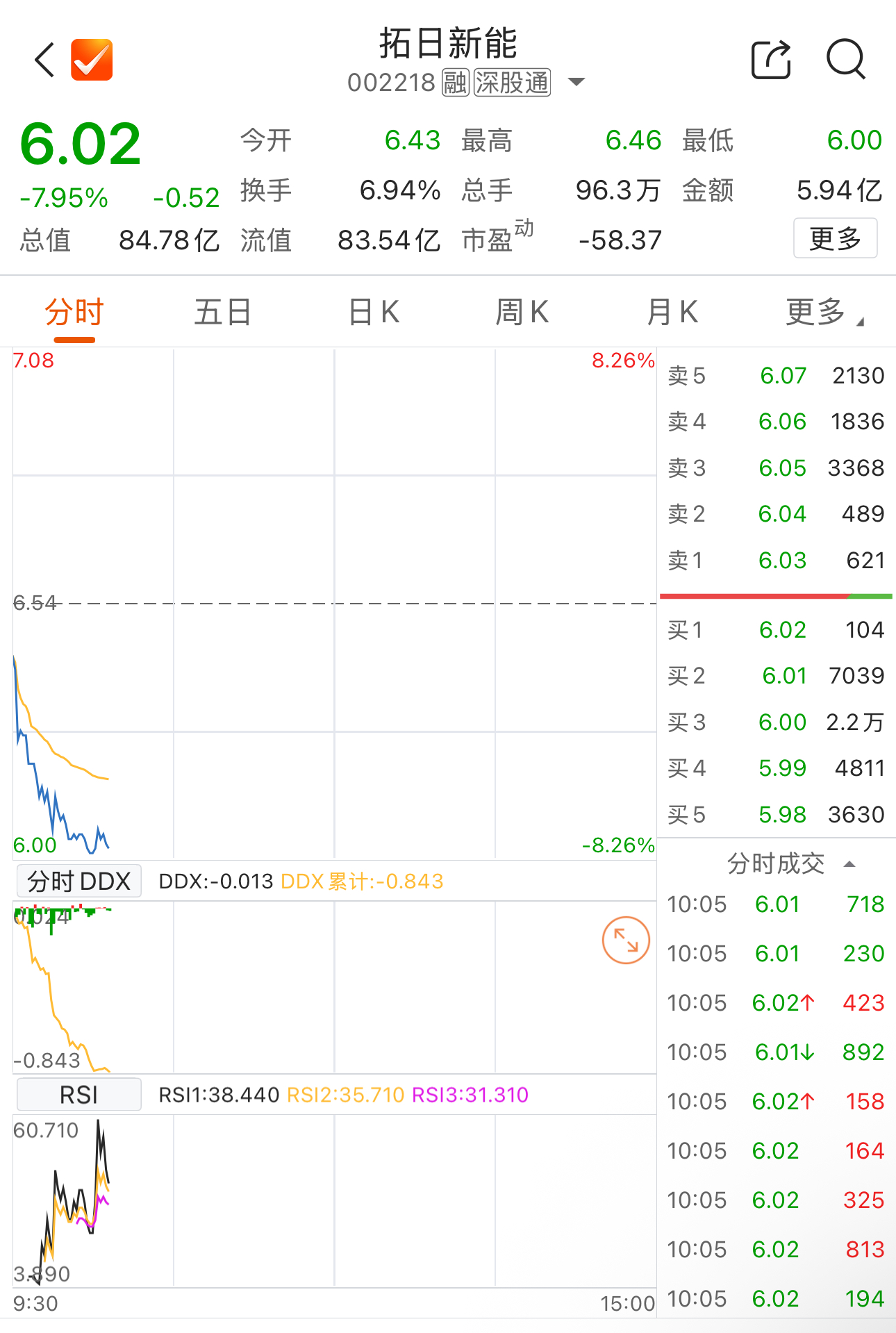The width and height of the screenshot is (896, 1333).
Task: Open the search magnifier
Action: (x=845, y=60)
